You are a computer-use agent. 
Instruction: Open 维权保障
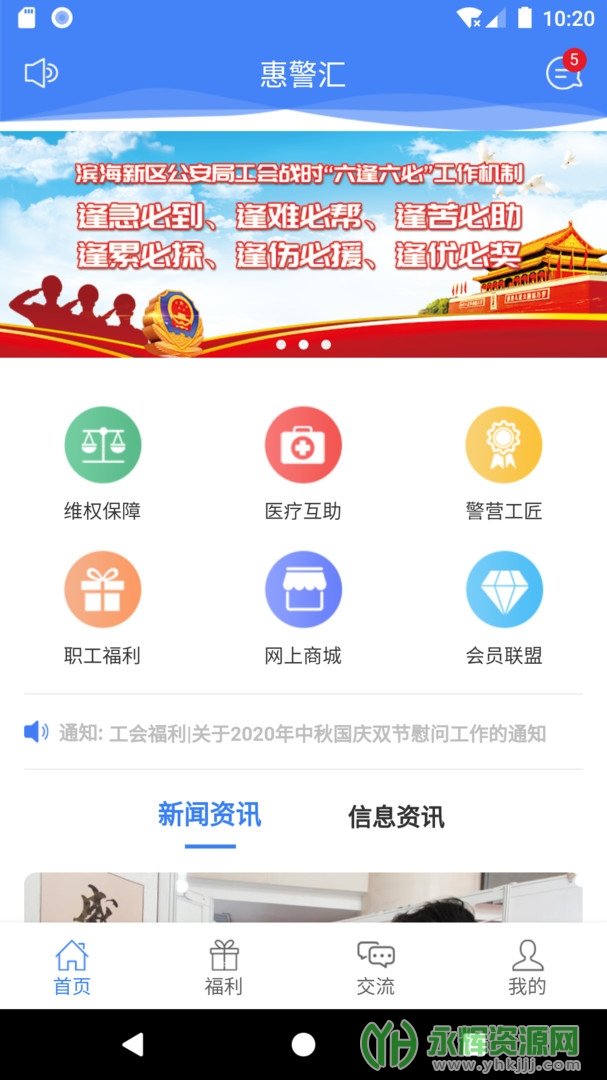103,464
